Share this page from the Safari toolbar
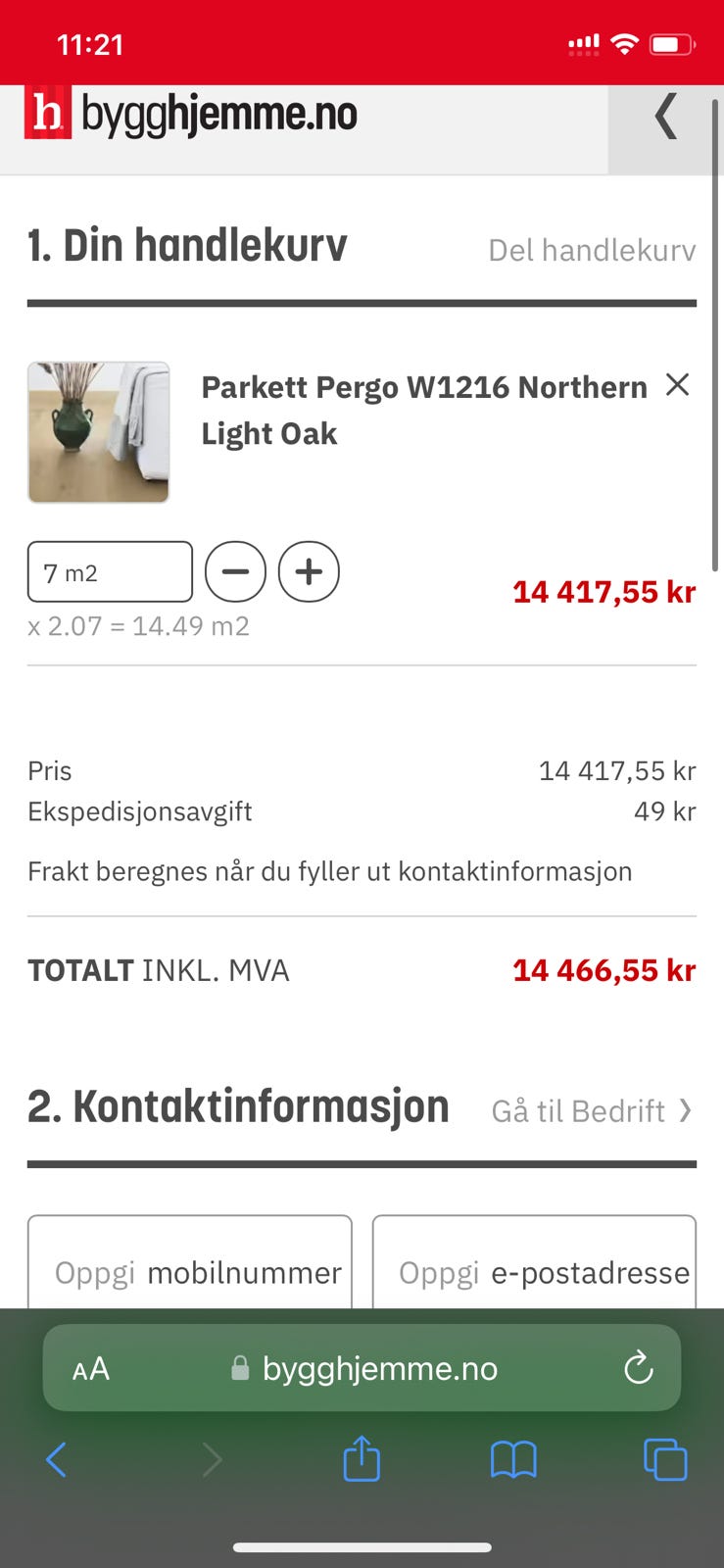 (362, 1459)
